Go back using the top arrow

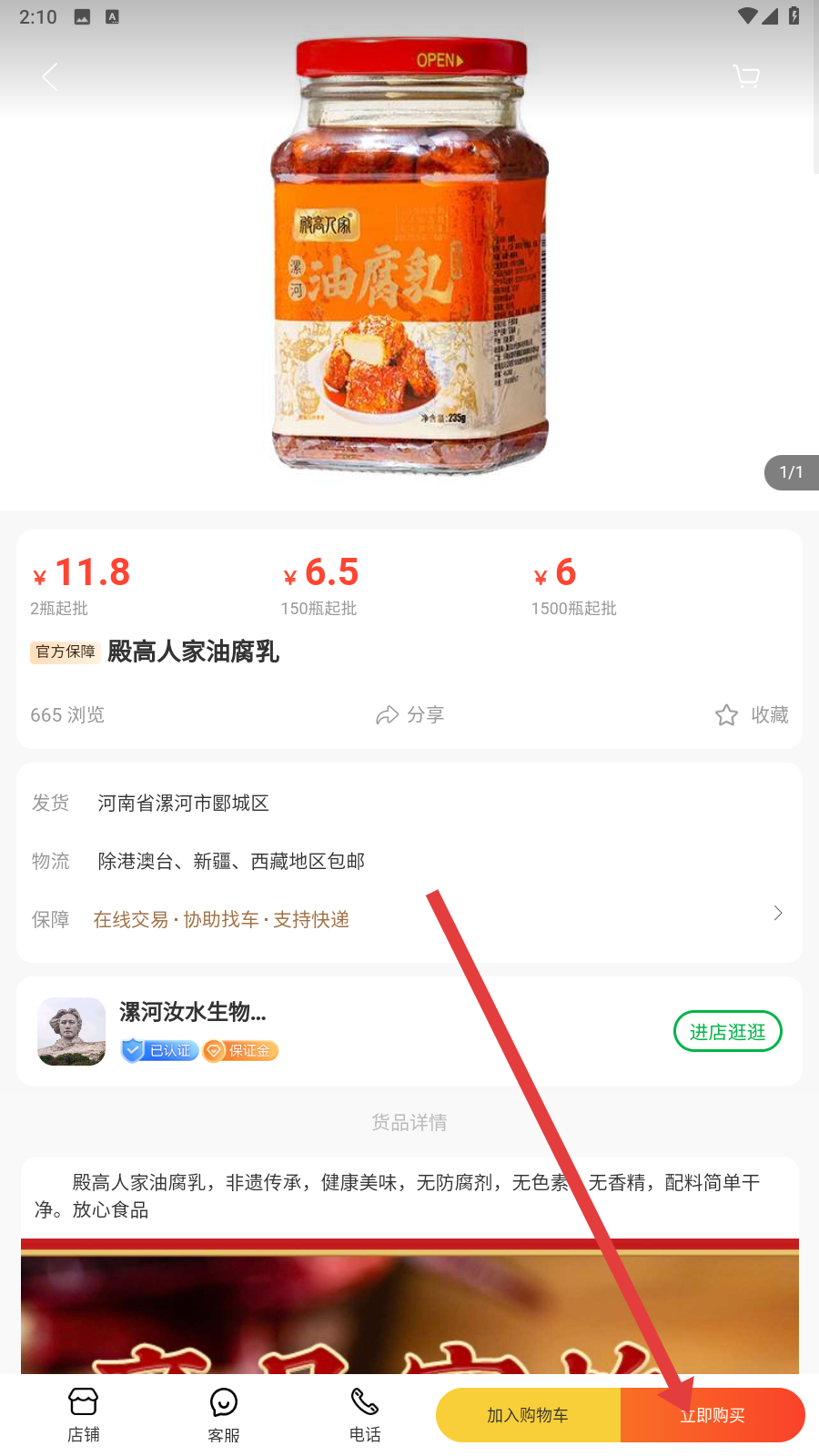pos(50,77)
